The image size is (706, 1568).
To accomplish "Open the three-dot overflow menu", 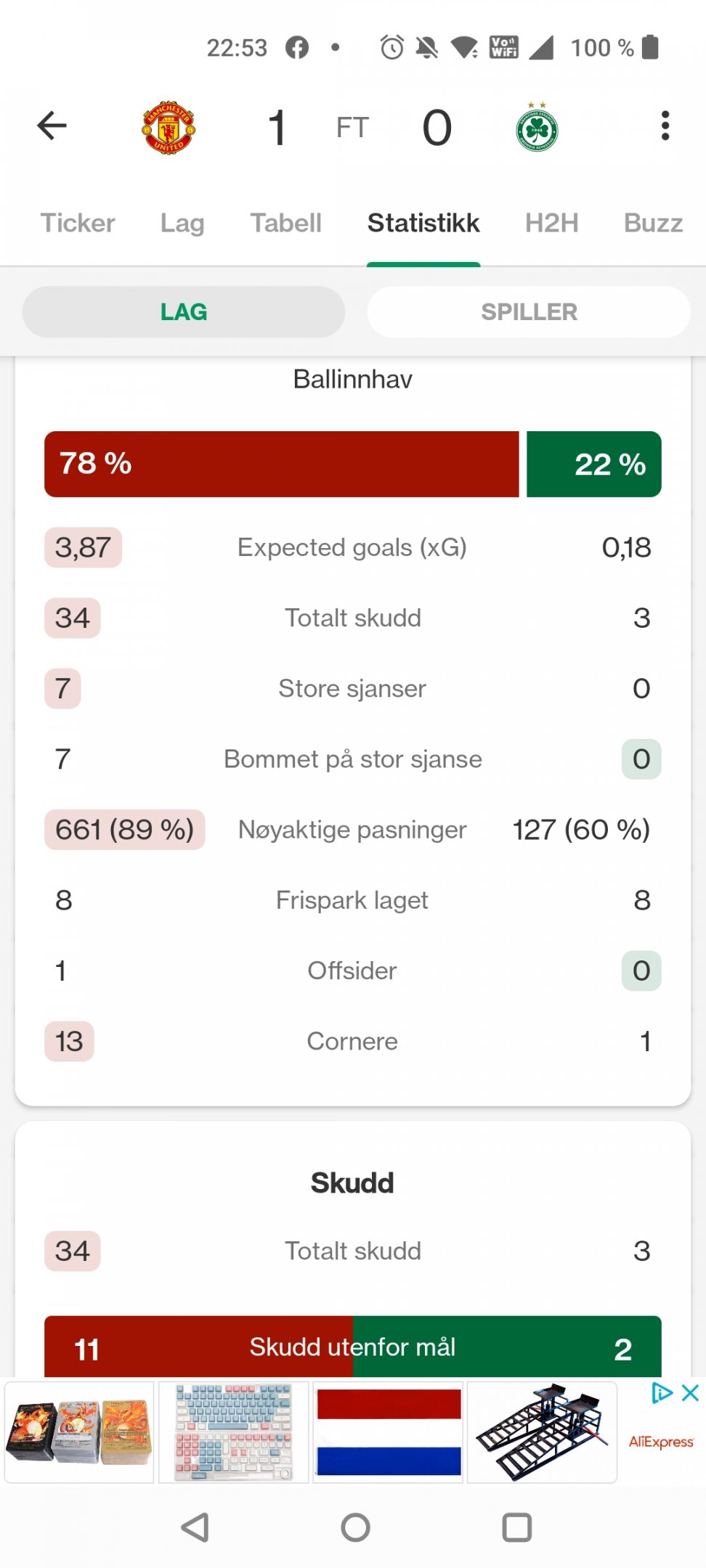I will [x=665, y=126].
